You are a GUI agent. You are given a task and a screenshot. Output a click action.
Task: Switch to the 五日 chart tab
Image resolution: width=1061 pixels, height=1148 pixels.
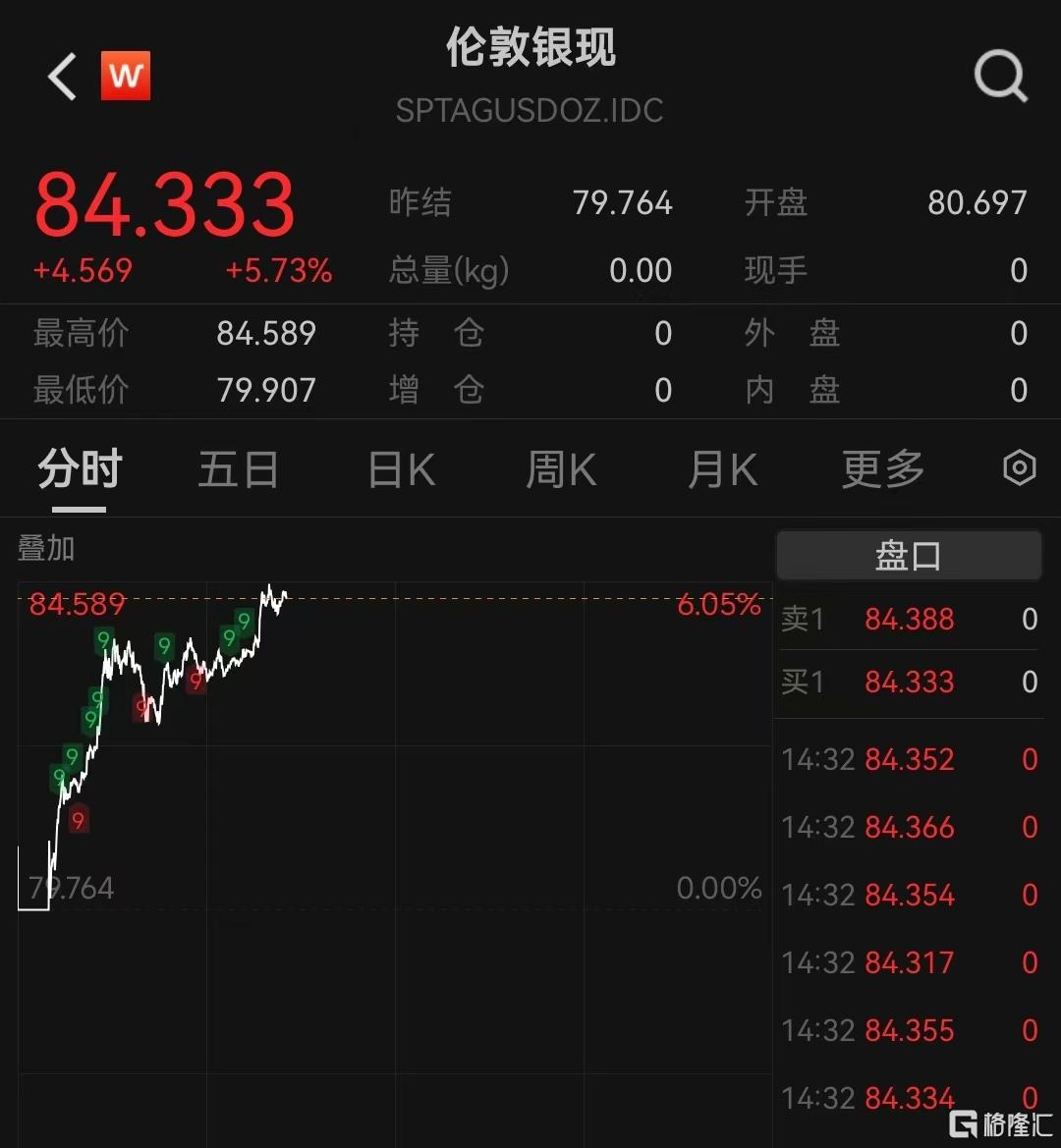coord(239,469)
